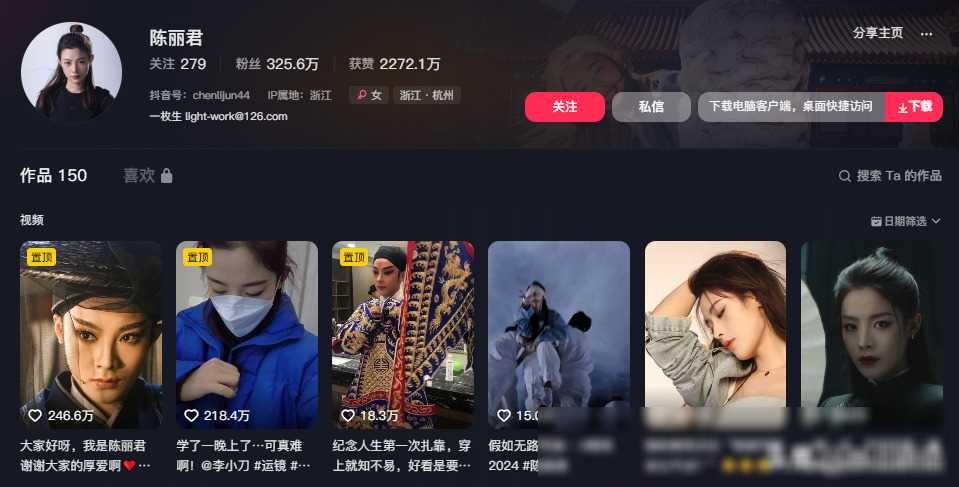Switch to the 作品 150 tab
This screenshot has height=487, width=959.
(54, 176)
